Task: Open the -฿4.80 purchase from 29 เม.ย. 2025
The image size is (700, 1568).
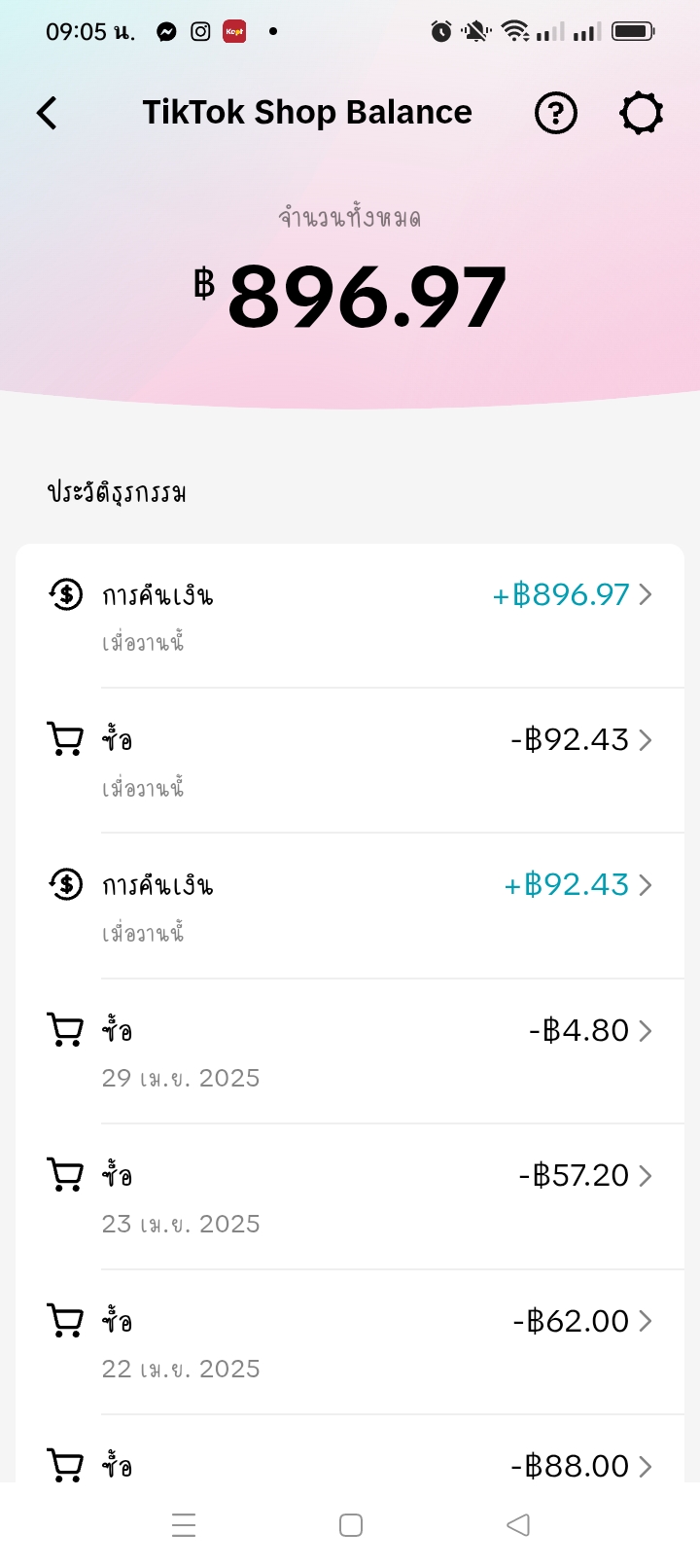Action: [350, 1051]
